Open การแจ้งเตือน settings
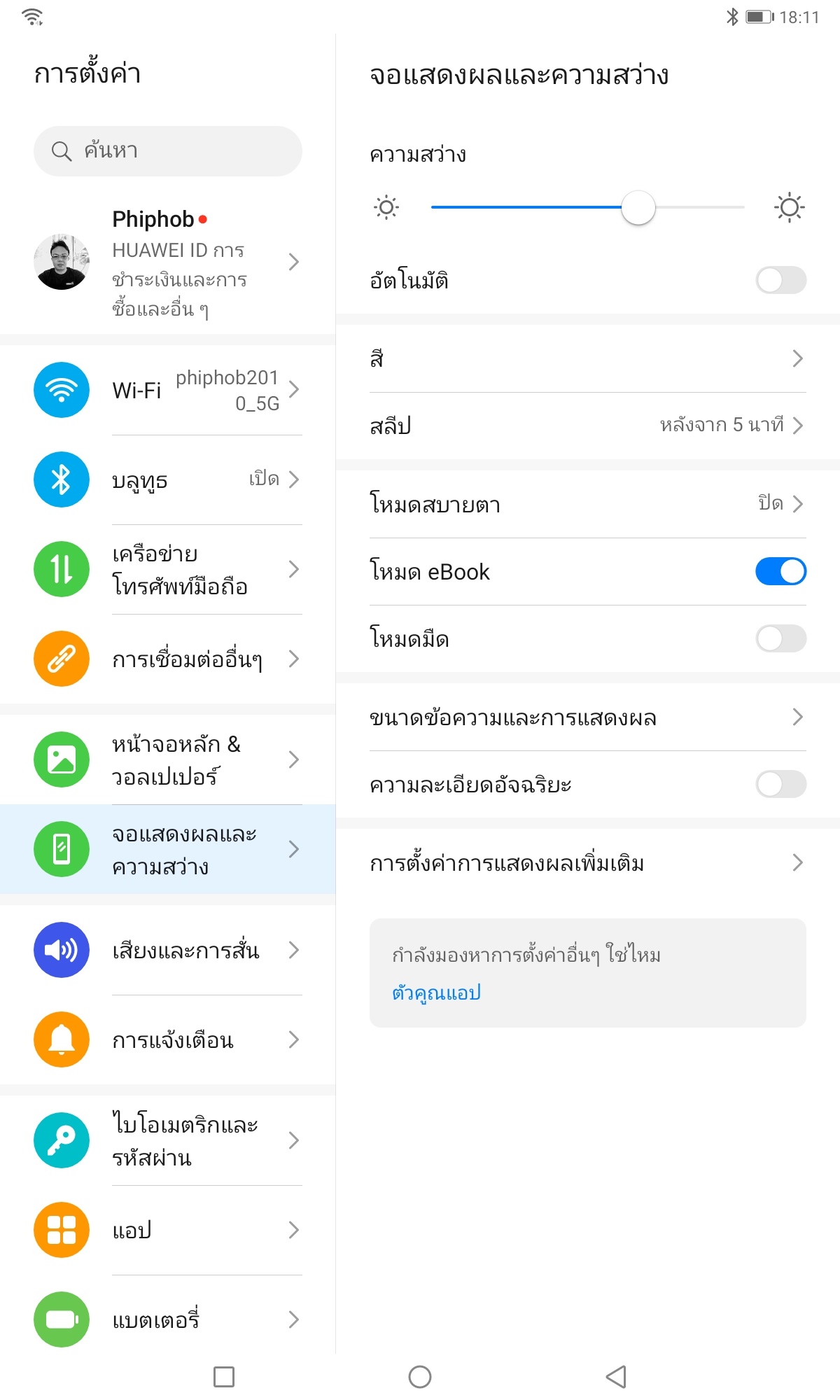The image size is (840, 1400). tap(168, 1039)
